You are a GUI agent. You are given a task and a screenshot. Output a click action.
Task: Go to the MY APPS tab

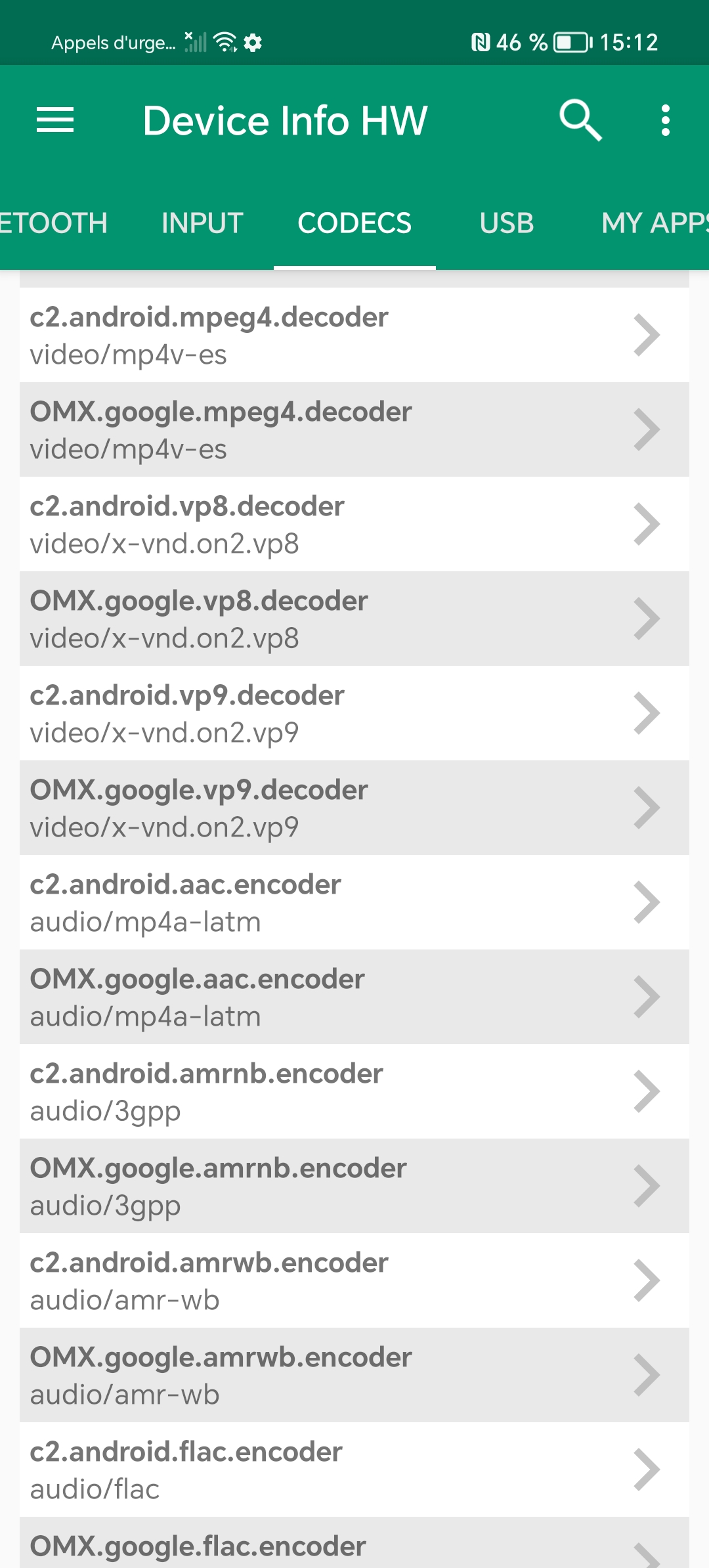pyautogui.click(x=654, y=223)
